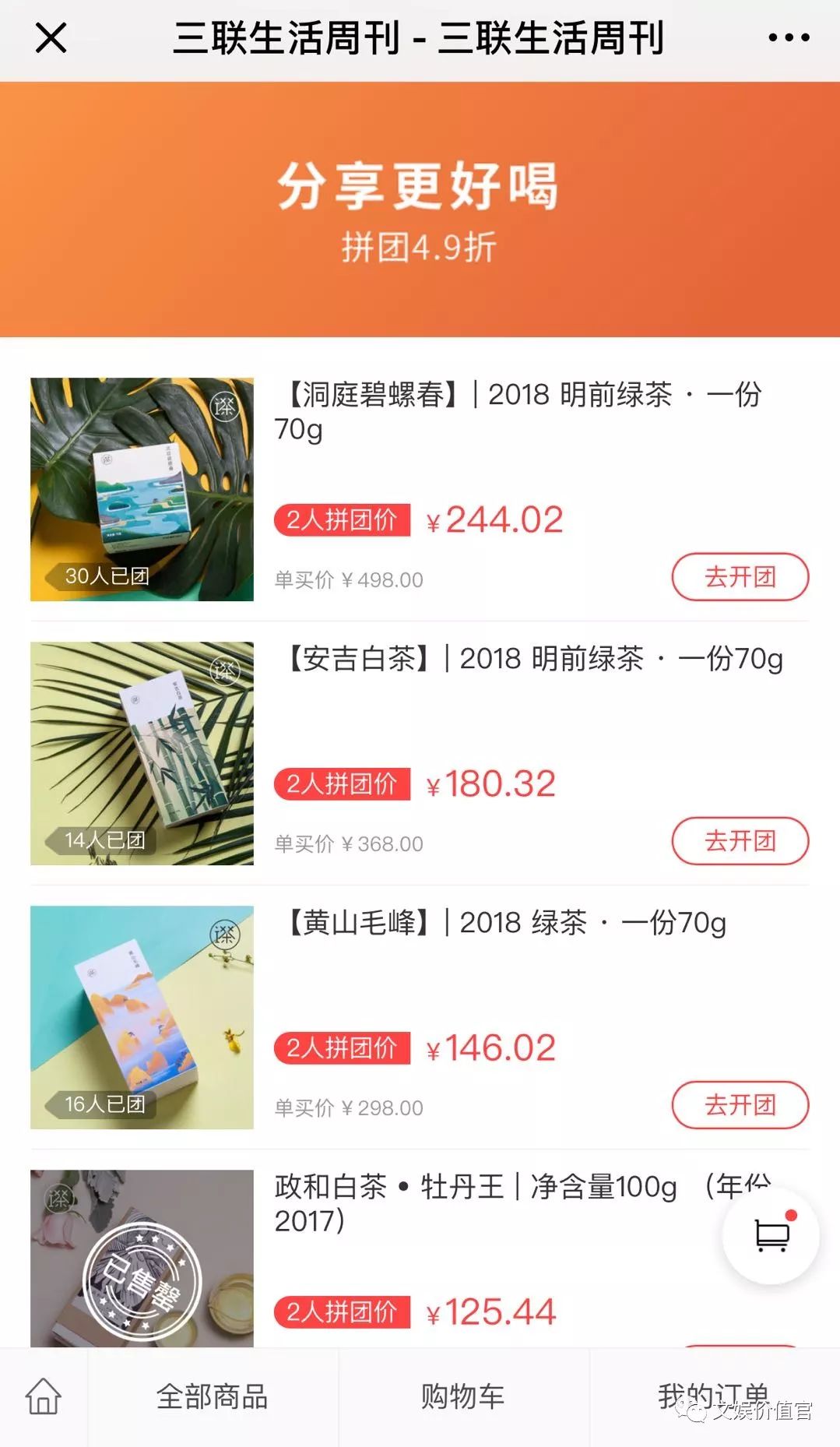Switch to the 购物车 tab
This screenshot has width=840, height=1447.
[x=463, y=1397]
